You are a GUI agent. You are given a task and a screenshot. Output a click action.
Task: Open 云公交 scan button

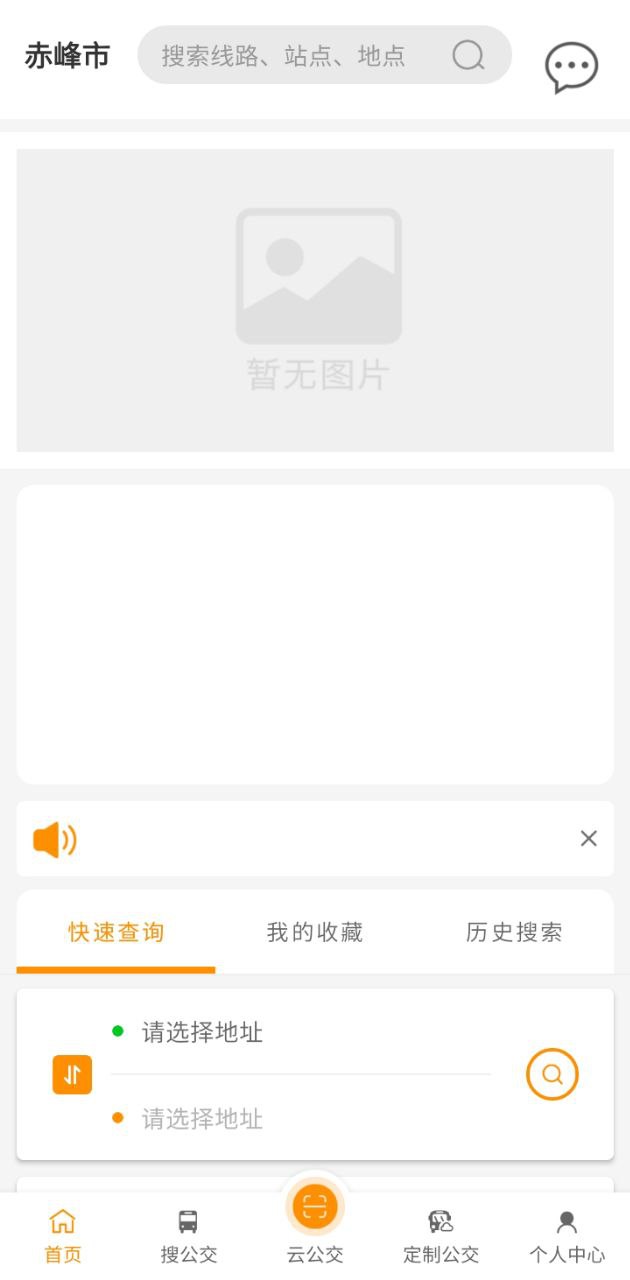click(x=315, y=1210)
